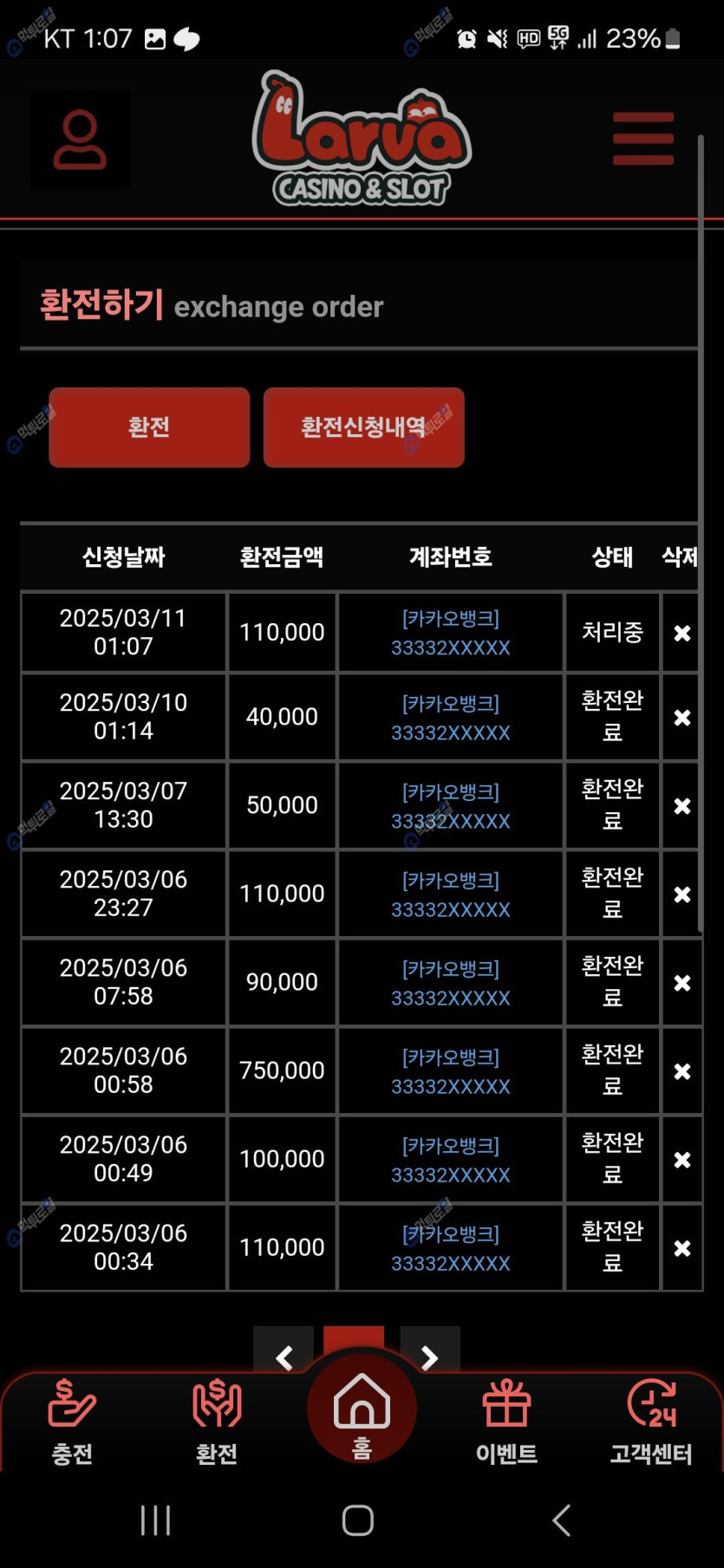Open the 이벤트 tab
Screen dimensions: 724x1568
[x=506, y=1422]
